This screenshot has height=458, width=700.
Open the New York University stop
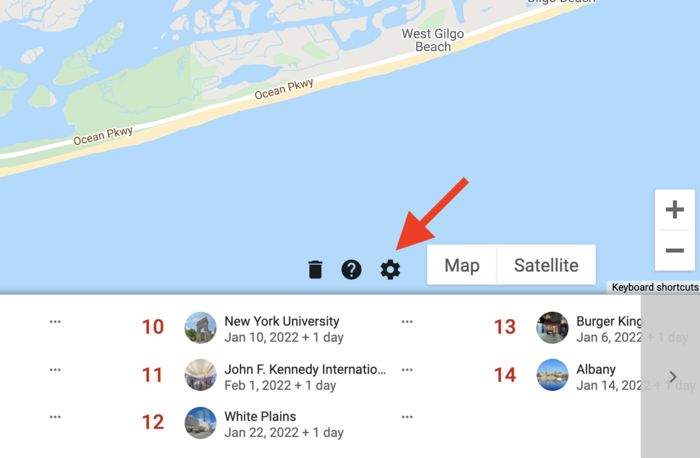pyautogui.click(x=281, y=322)
